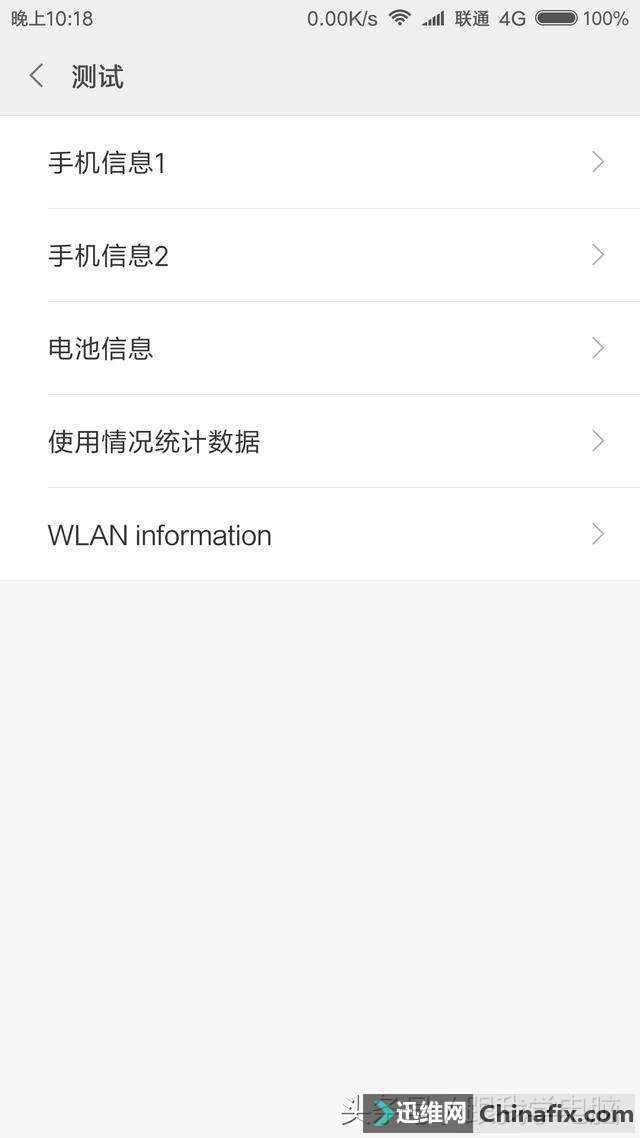
Task: Open 电池信息 details
Action: tap(320, 348)
